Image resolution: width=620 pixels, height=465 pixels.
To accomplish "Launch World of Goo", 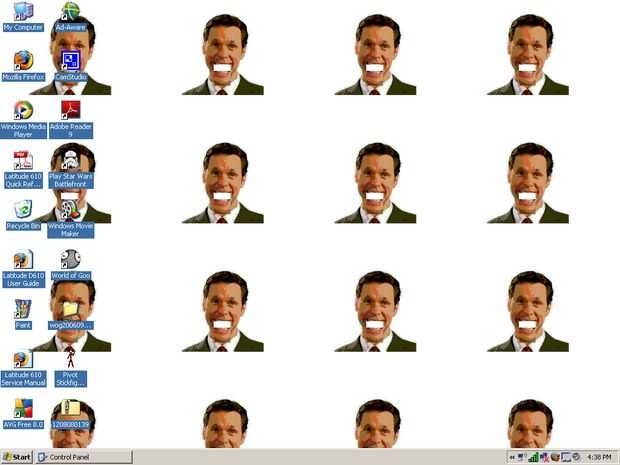I will 70,259.
